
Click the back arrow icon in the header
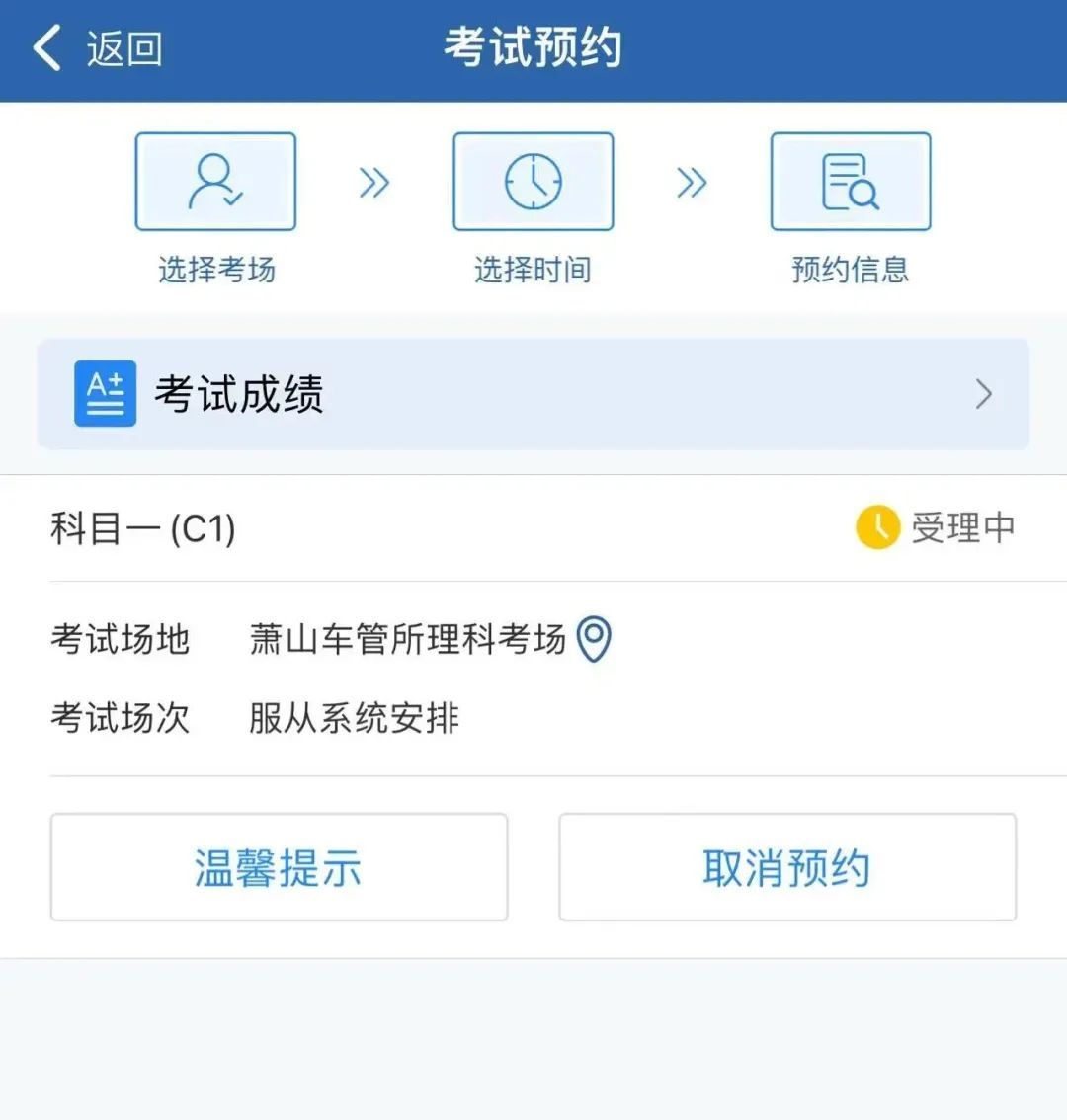46,47
